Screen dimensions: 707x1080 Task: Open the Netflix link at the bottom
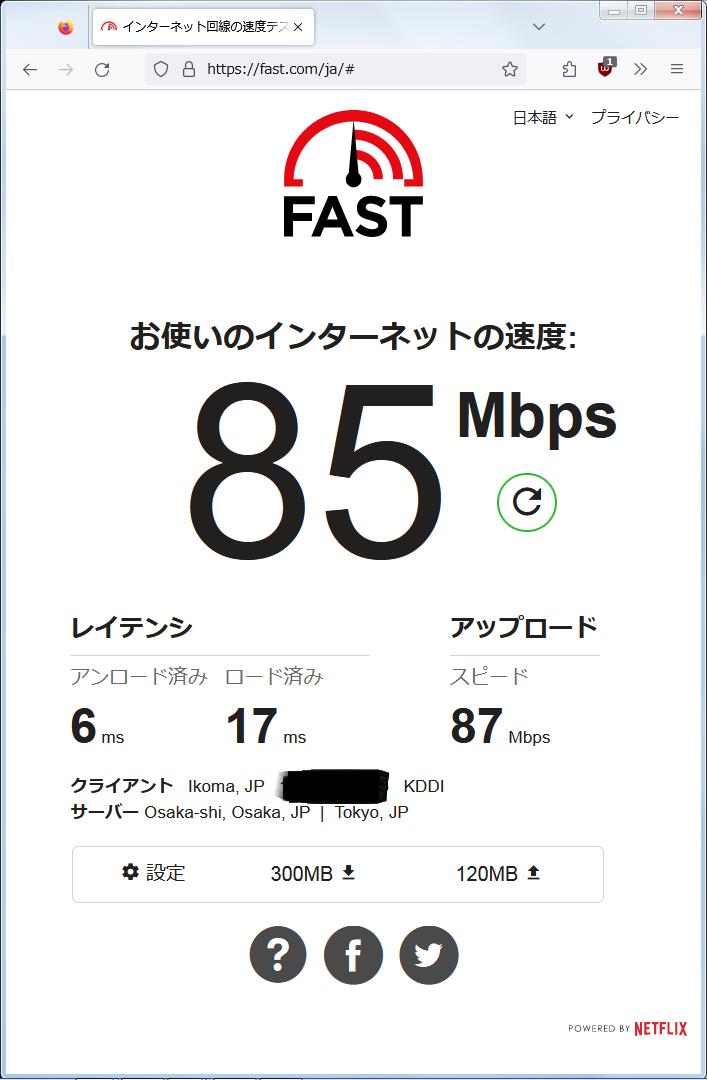coord(660,1028)
